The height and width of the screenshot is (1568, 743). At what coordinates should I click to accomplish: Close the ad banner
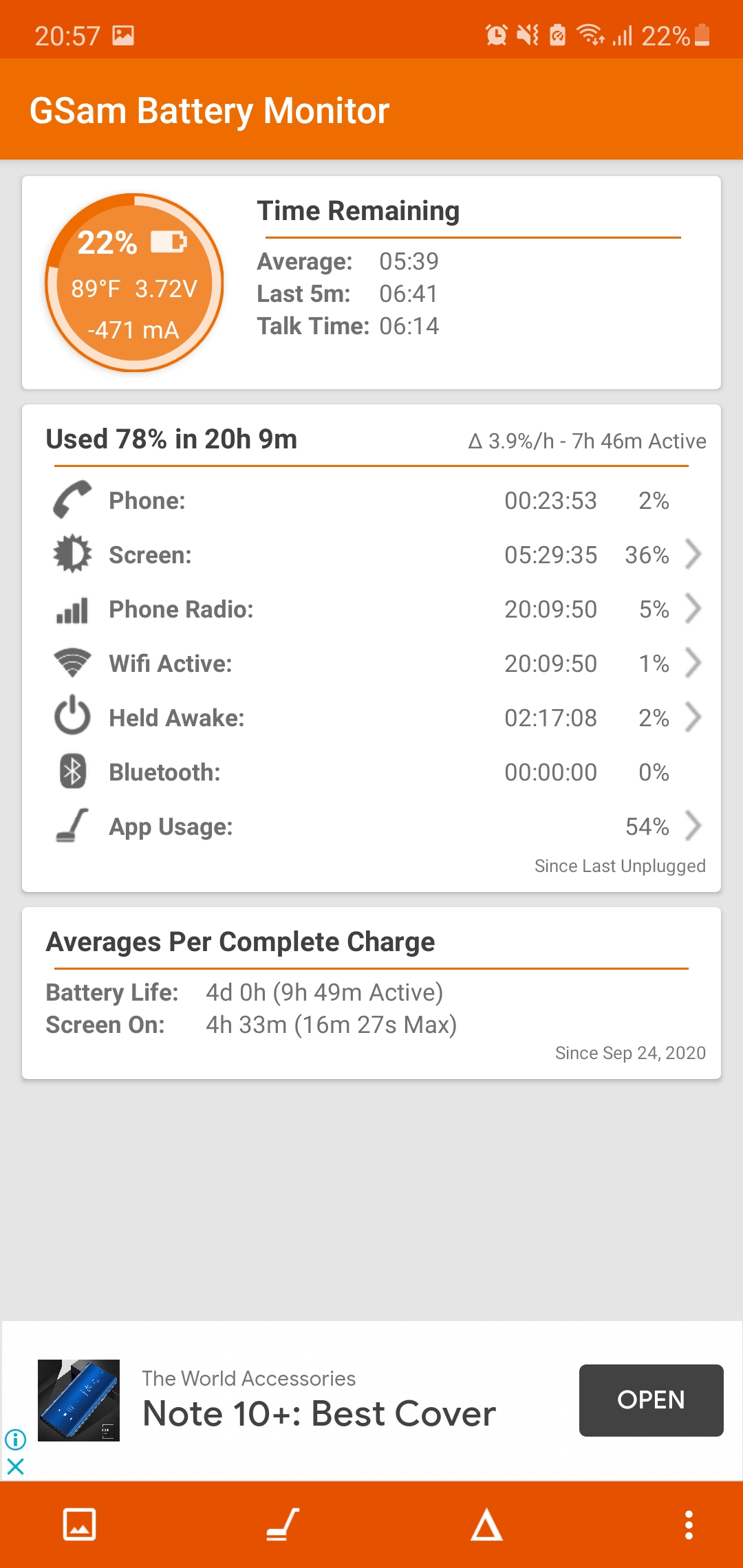pos(15,1467)
